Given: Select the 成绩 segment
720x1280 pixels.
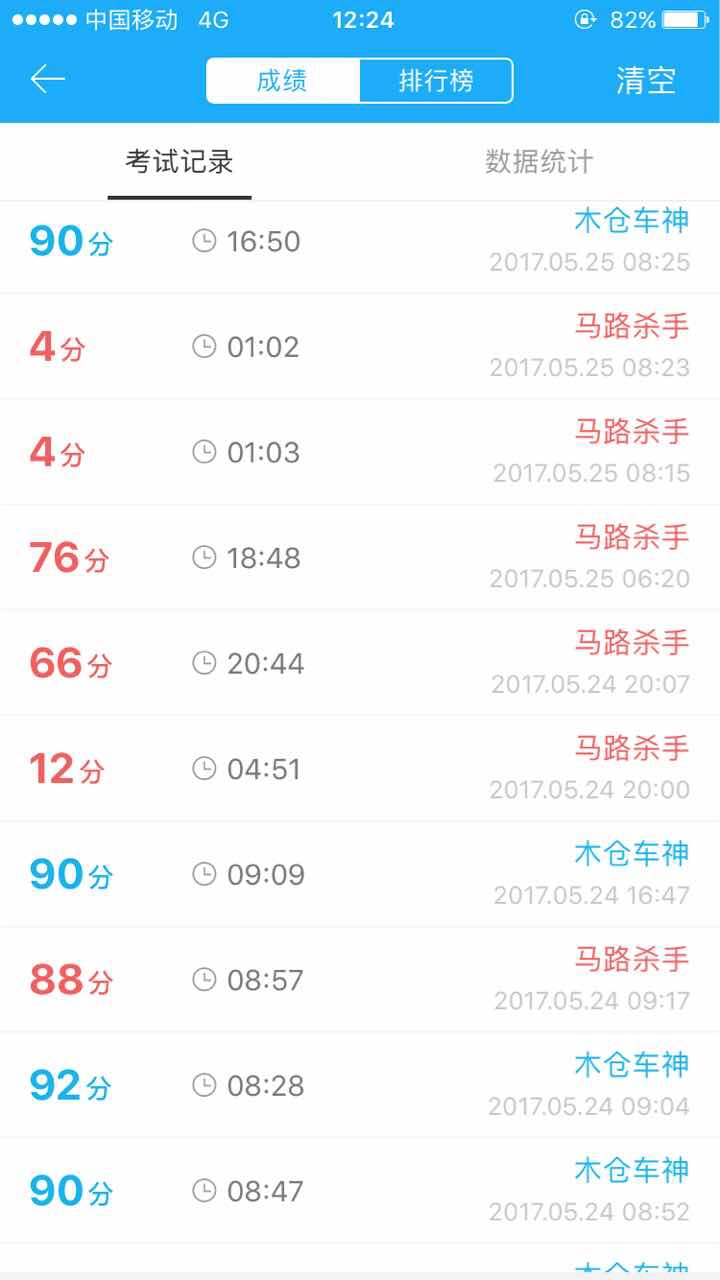Looking at the screenshot, I should coord(283,81).
